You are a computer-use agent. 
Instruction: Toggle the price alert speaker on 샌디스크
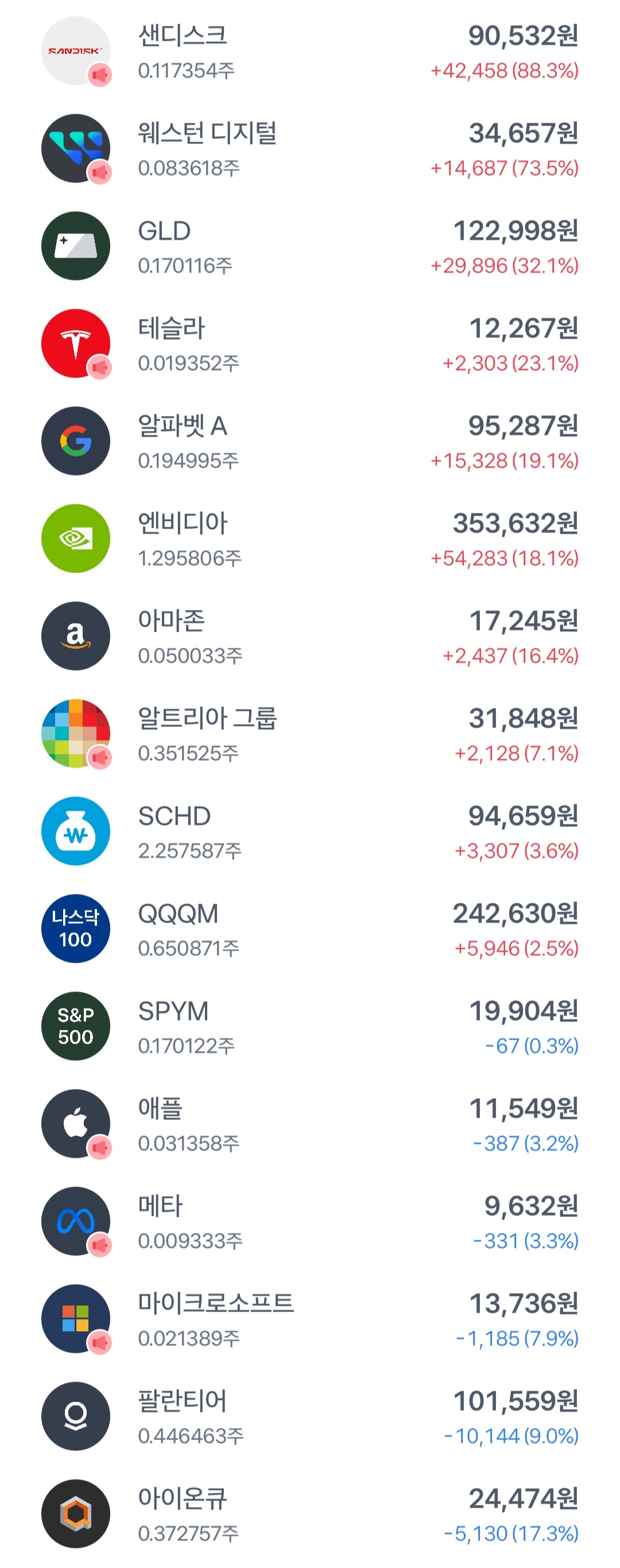(101, 74)
